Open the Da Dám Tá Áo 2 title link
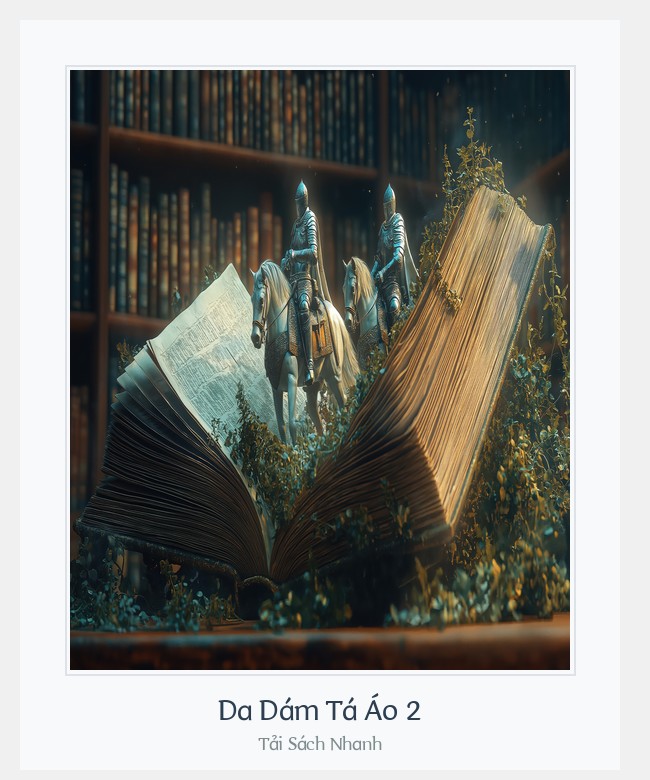Viewport: 650px width, 780px height. coord(319,711)
